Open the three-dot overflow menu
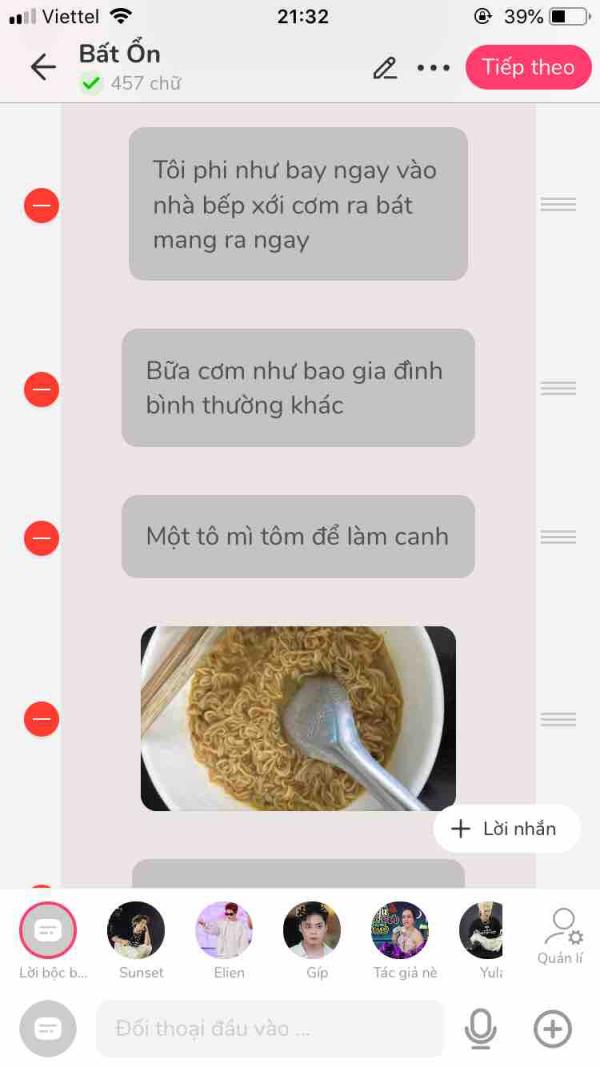This screenshot has width=600, height=1067. pos(433,68)
